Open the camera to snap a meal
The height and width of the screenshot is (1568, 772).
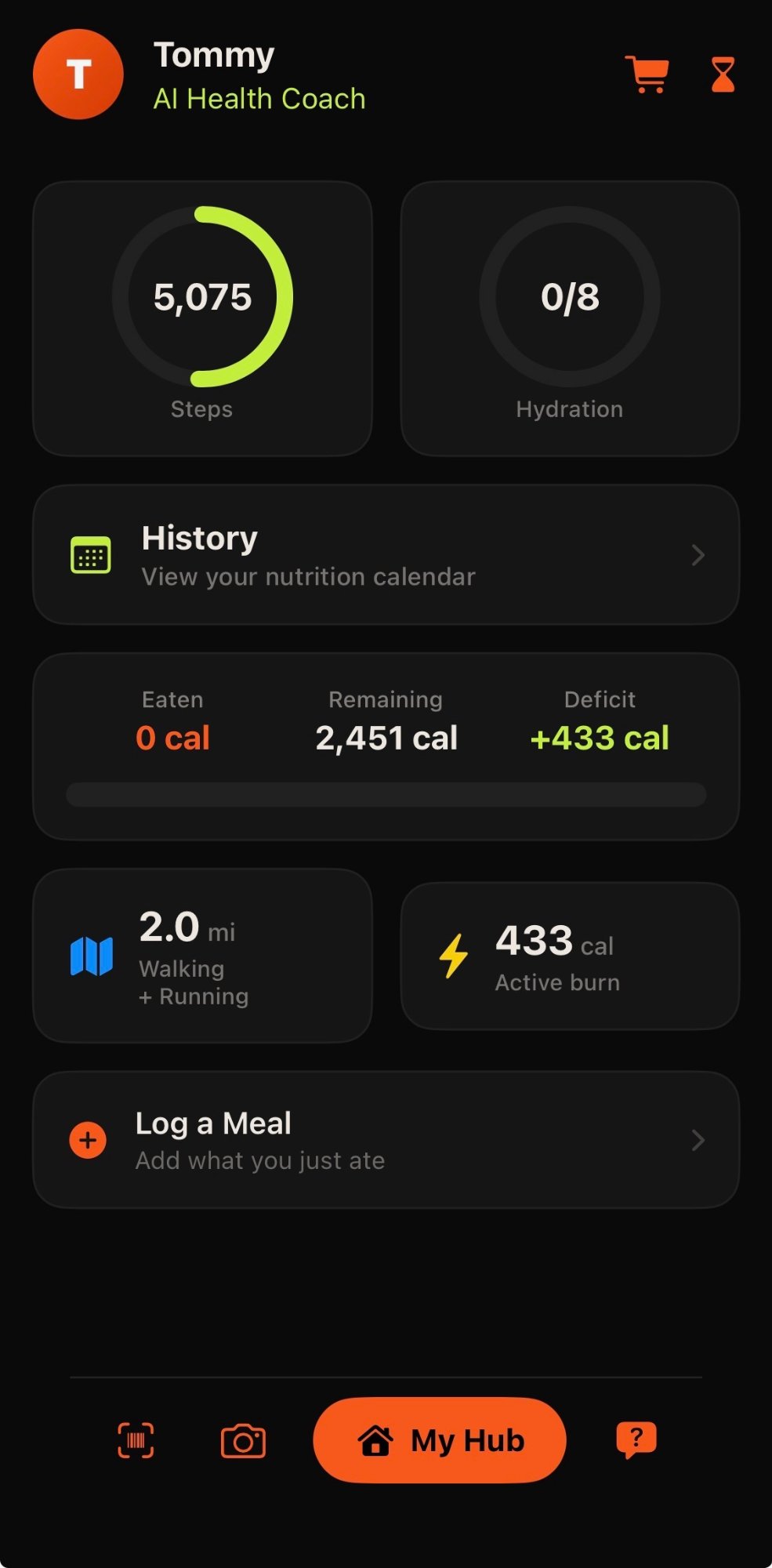click(243, 1441)
